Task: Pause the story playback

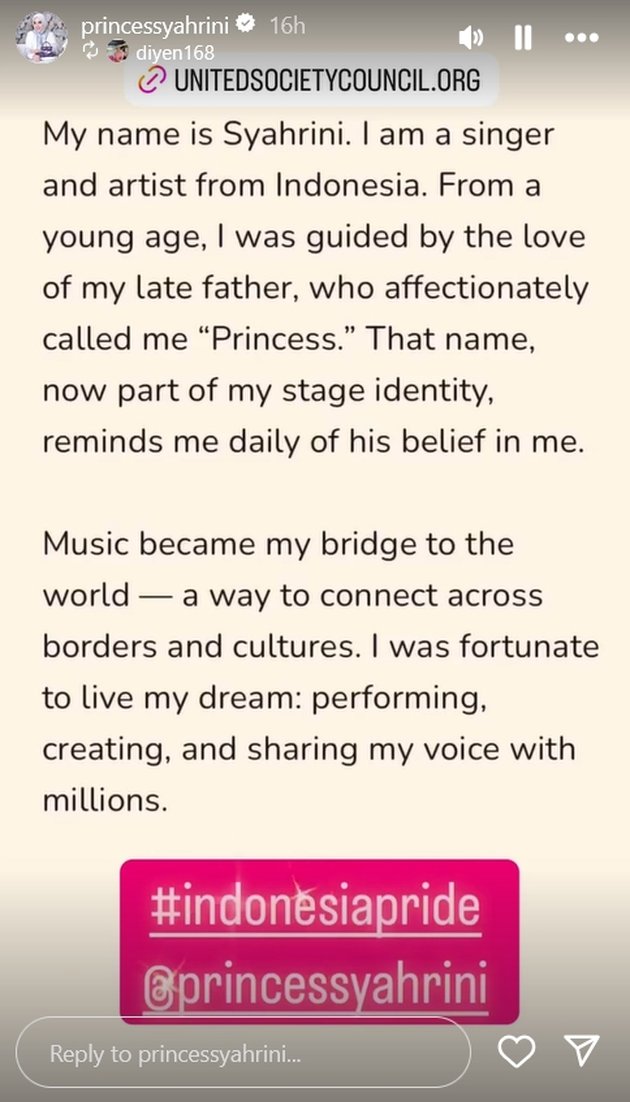Action: (x=523, y=38)
